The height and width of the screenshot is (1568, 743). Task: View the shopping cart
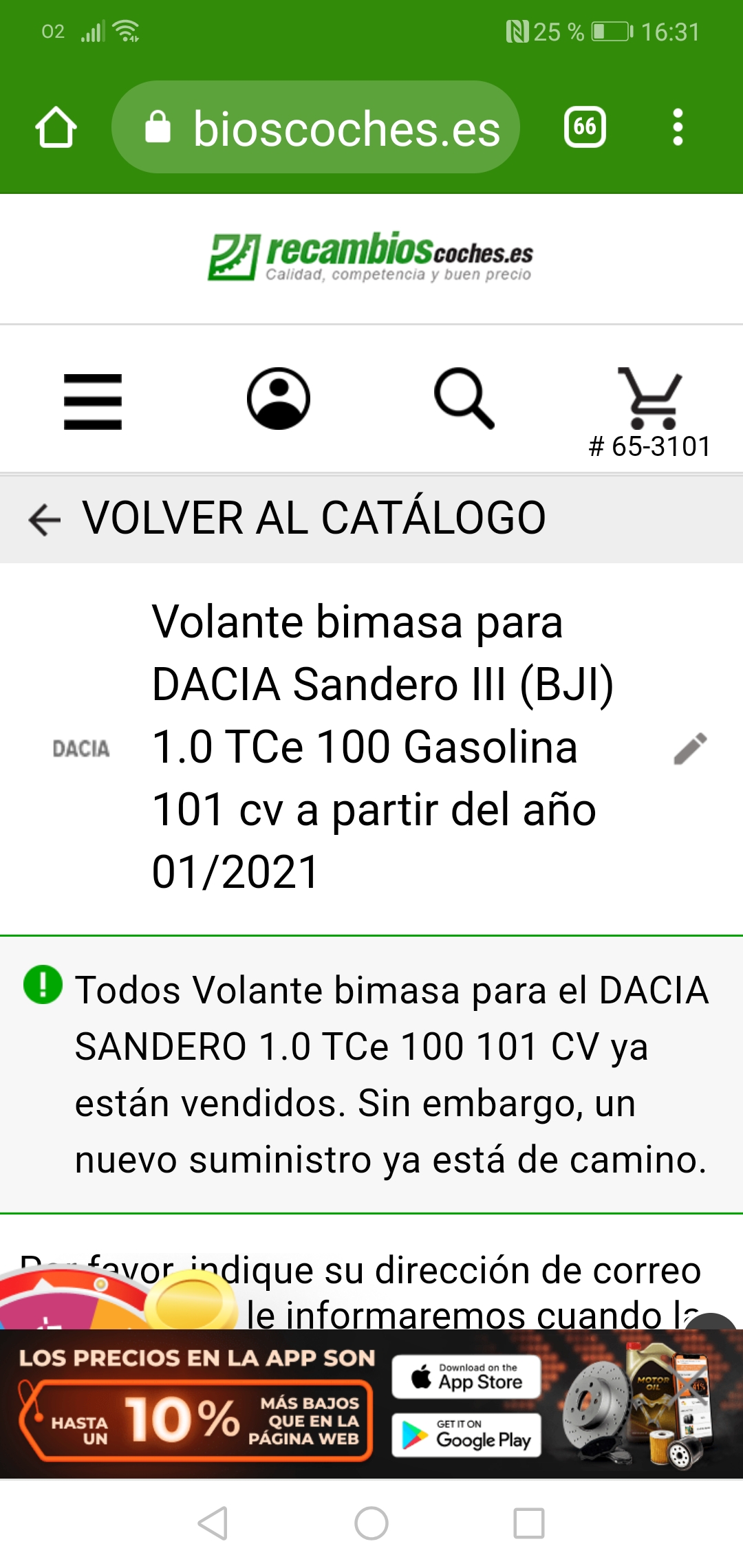pos(650,399)
